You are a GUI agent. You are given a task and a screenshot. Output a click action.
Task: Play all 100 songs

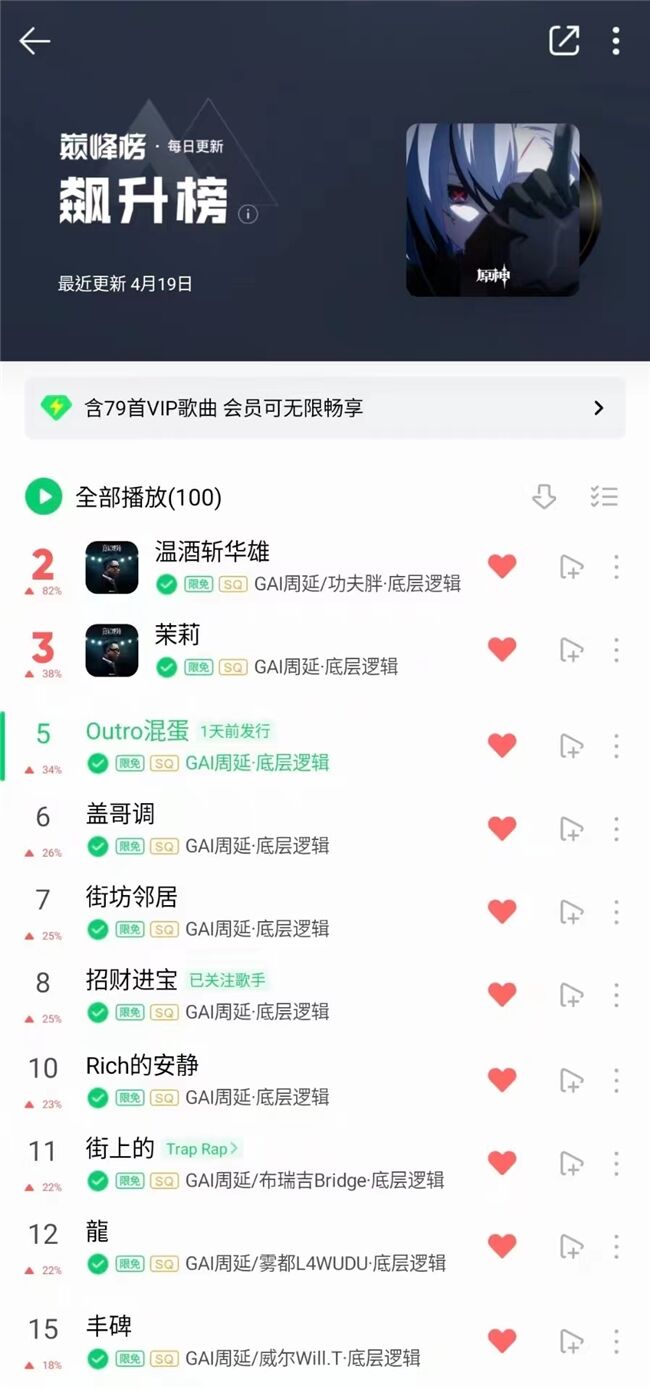pos(43,497)
